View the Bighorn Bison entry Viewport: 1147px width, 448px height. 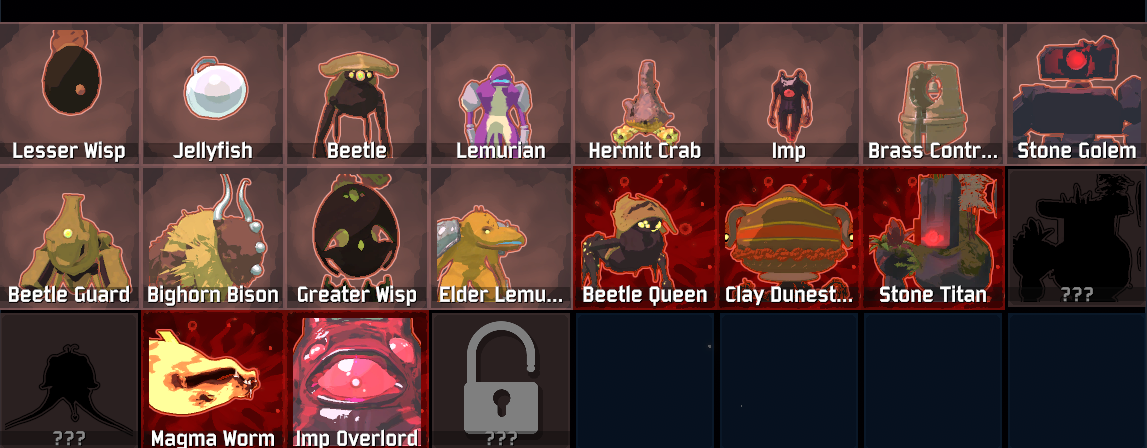tap(212, 238)
